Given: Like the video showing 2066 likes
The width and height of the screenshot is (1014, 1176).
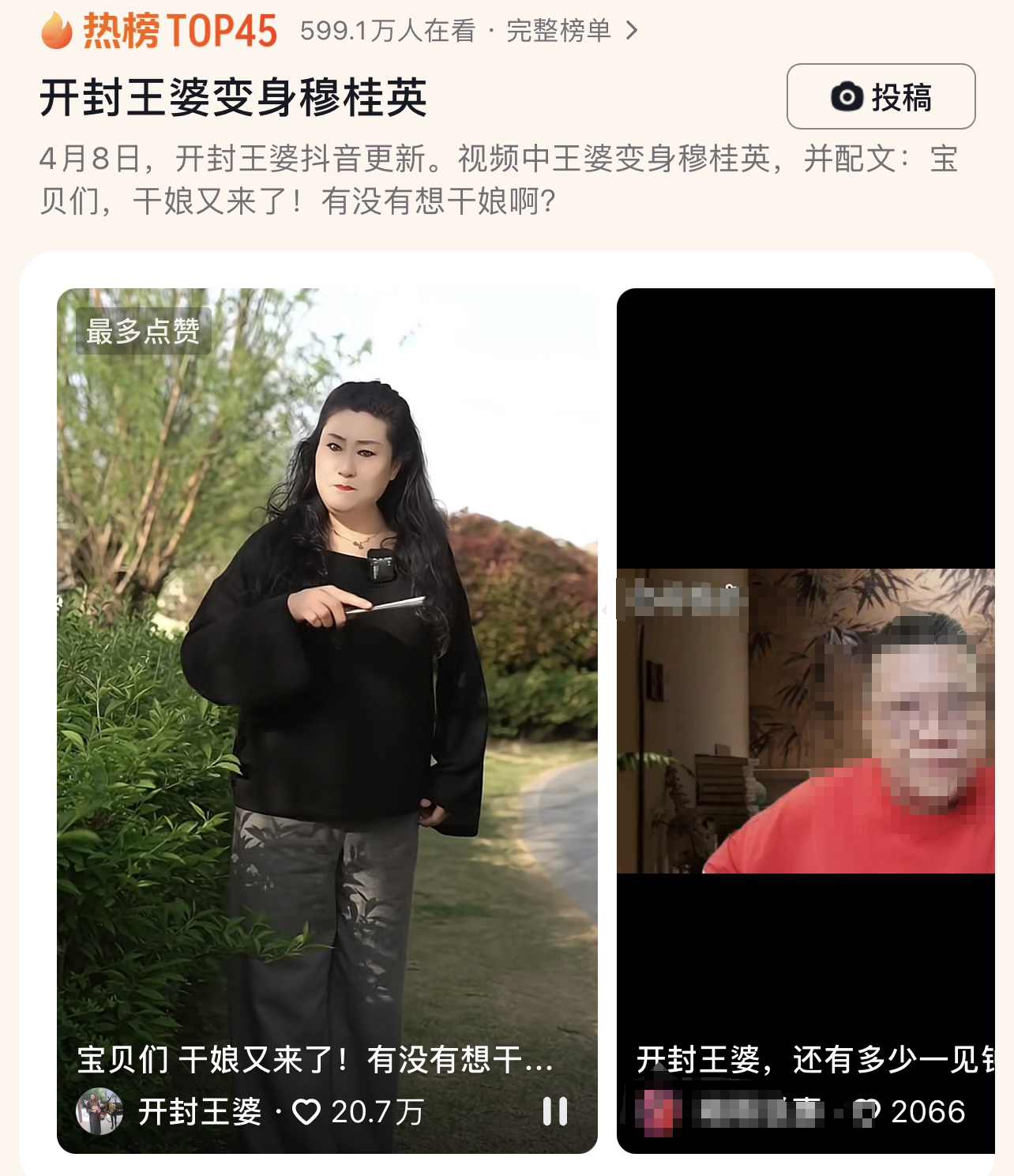Looking at the screenshot, I should click(x=866, y=1111).
